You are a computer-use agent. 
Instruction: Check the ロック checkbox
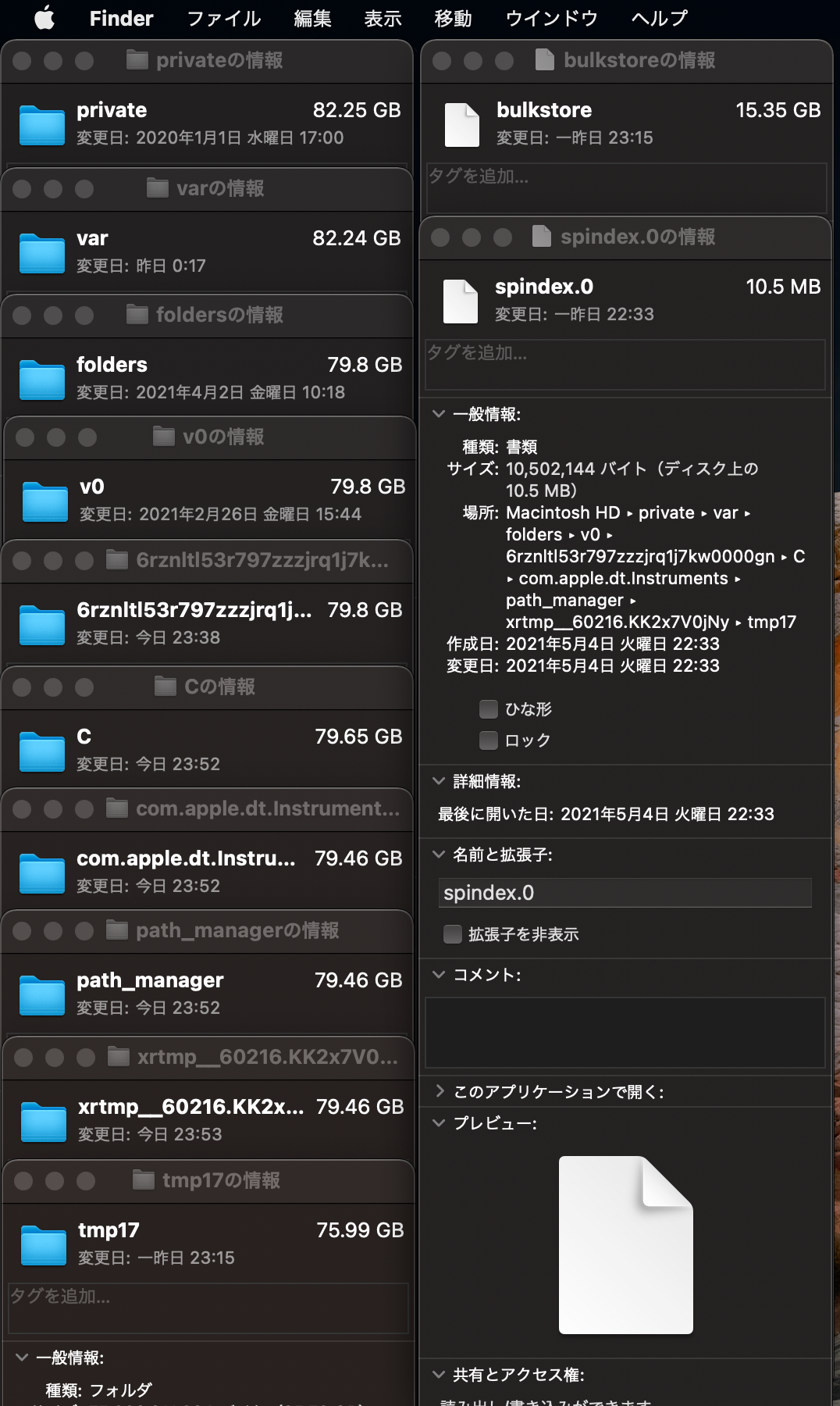coord(489,740)
